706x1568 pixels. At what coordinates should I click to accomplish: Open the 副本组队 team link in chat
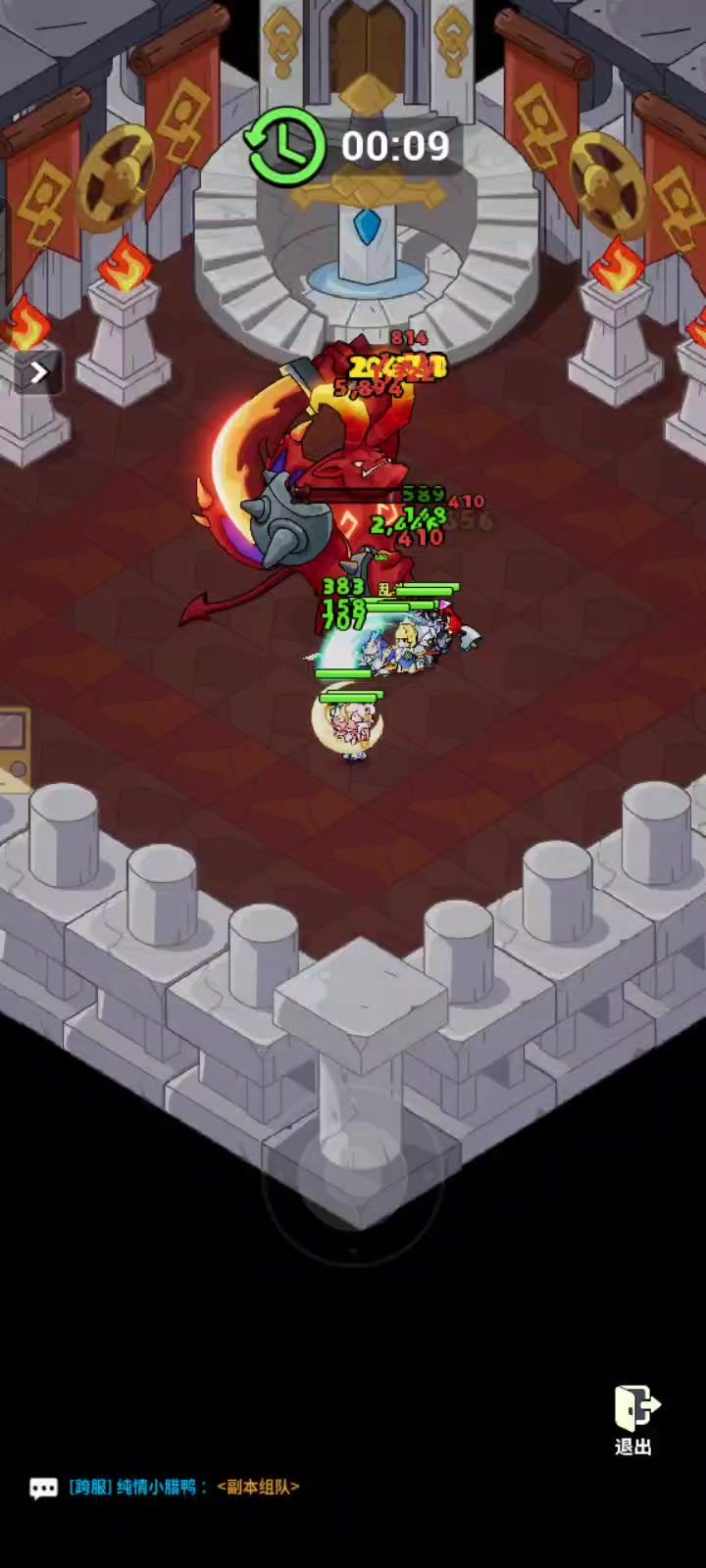point(258,1487)
